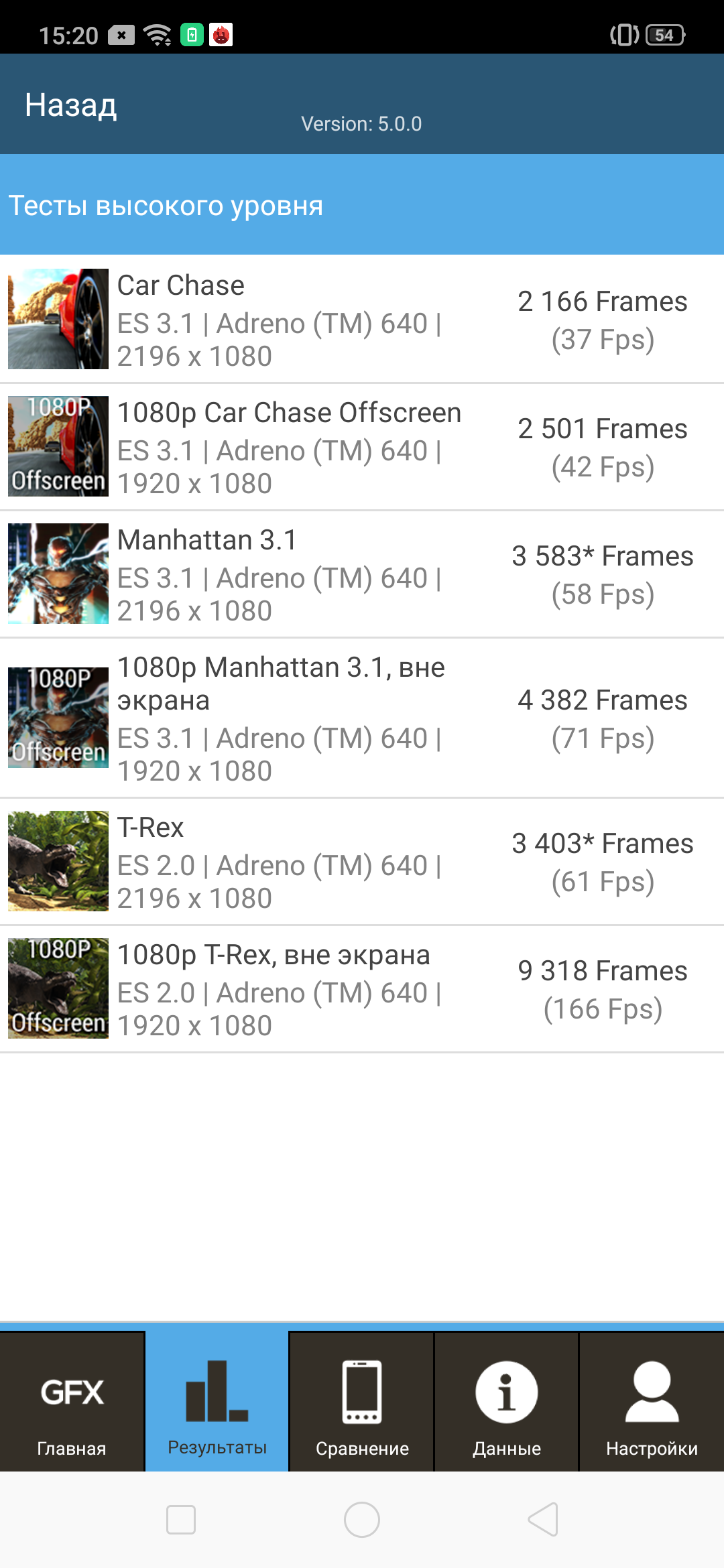Open the Car Chase test result
This screenshot has width=724, height=1568.
pos(362,319)
